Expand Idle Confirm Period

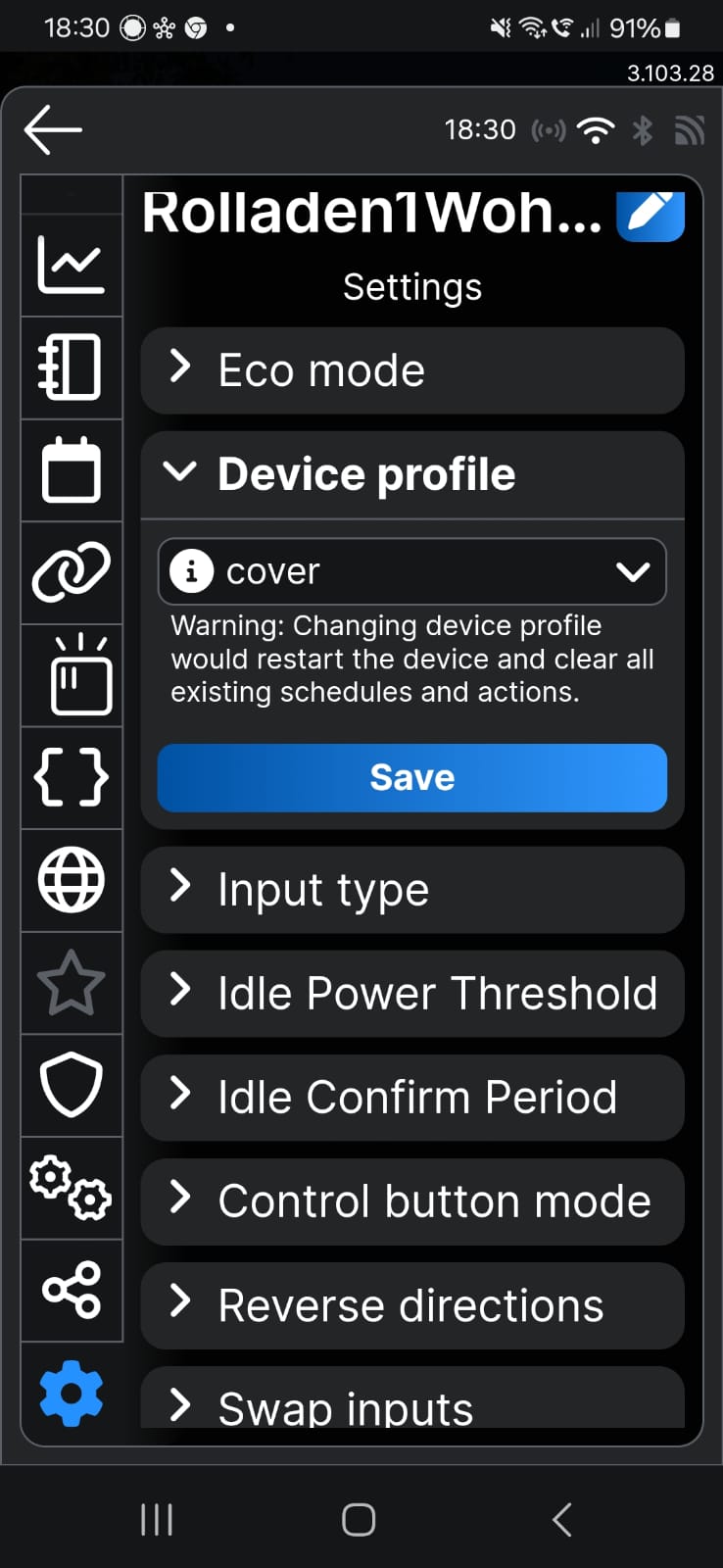coord(411,1098)
